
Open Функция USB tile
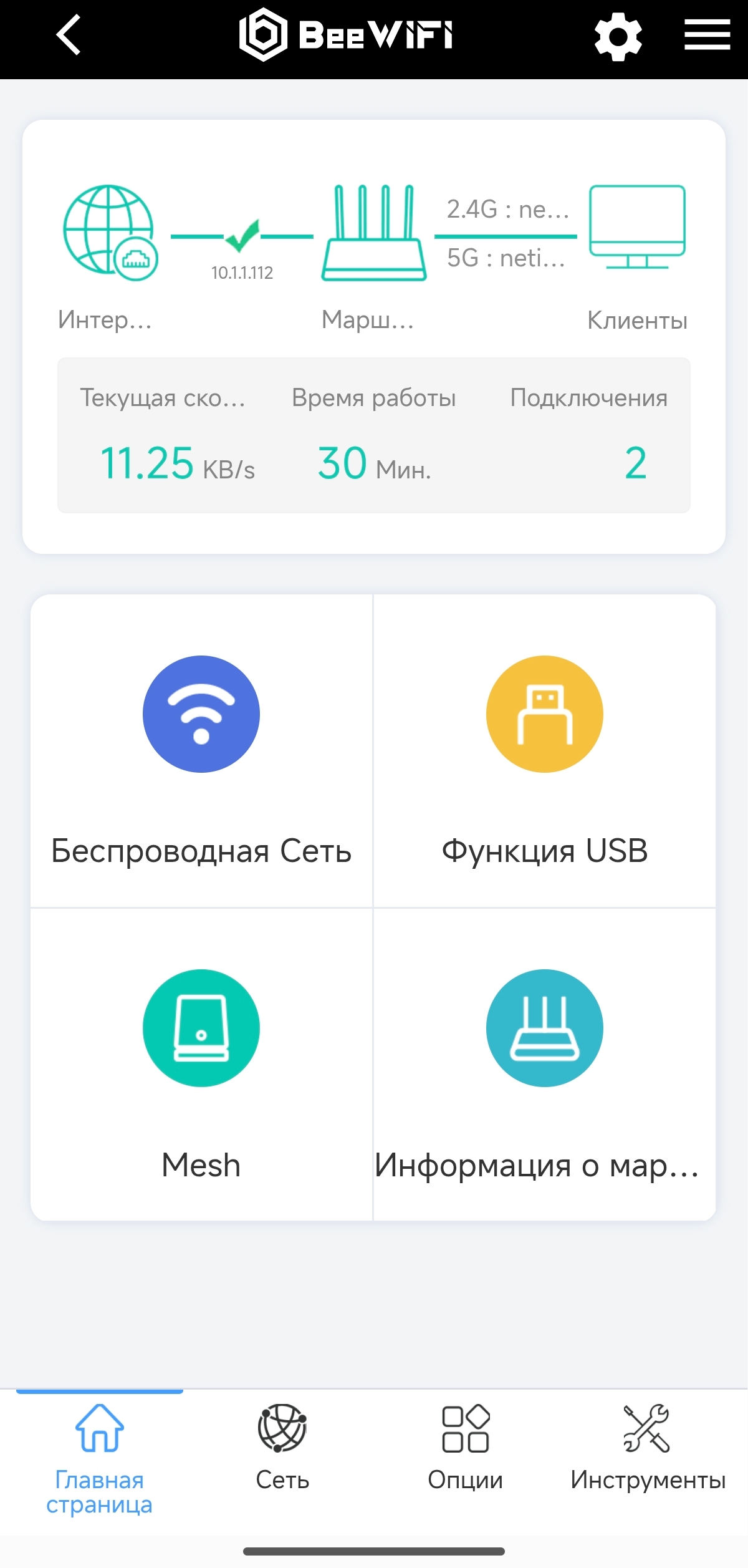coord(544,751)
